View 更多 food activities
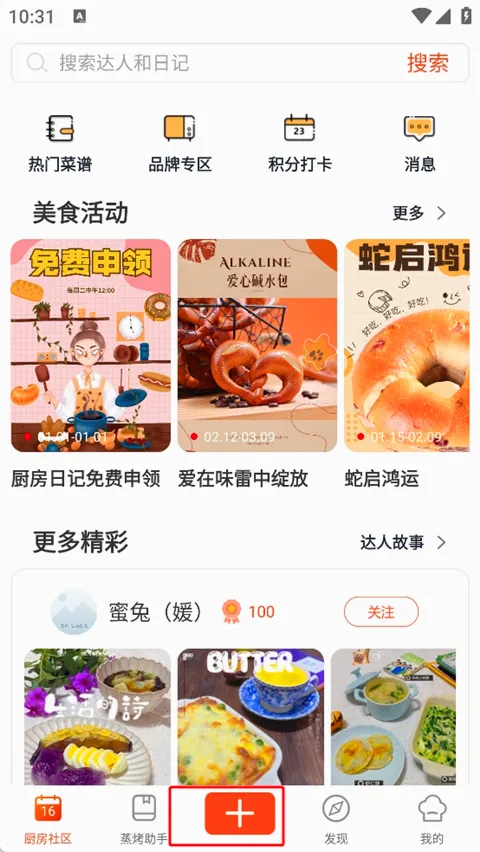480x852 pixels. coord(419,213)
